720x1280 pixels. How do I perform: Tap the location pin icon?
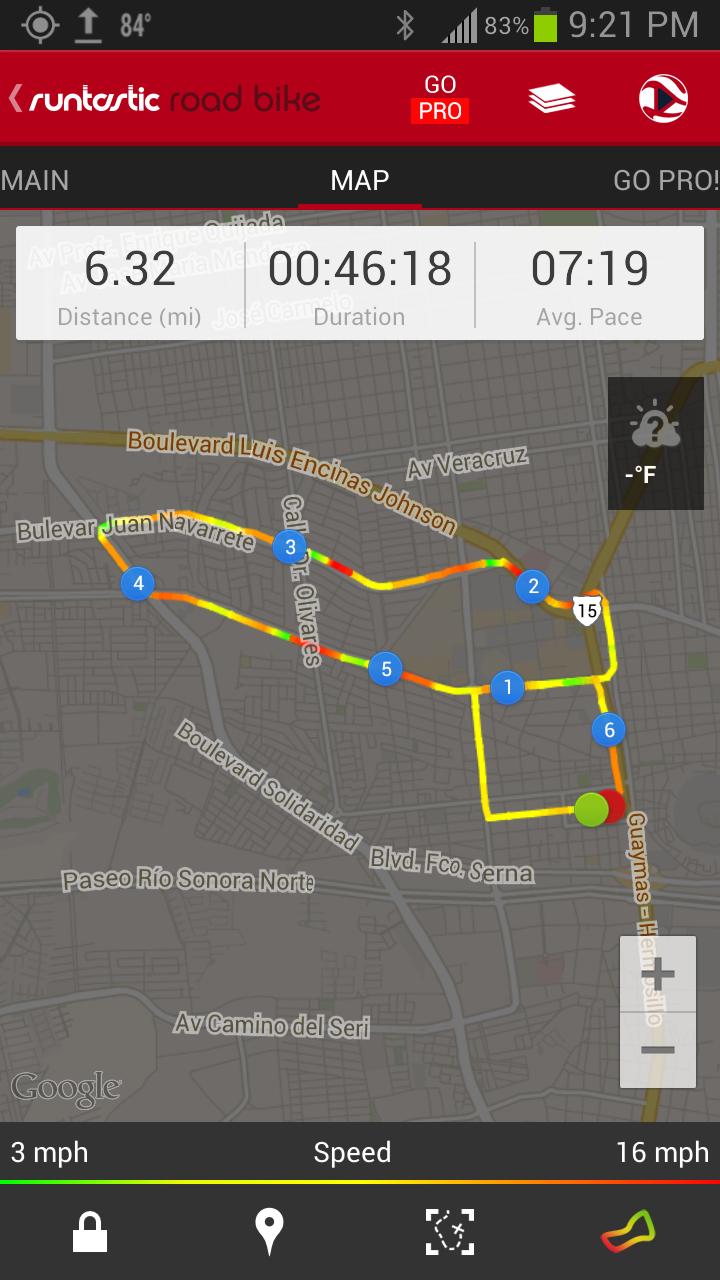pos(269,1231)
